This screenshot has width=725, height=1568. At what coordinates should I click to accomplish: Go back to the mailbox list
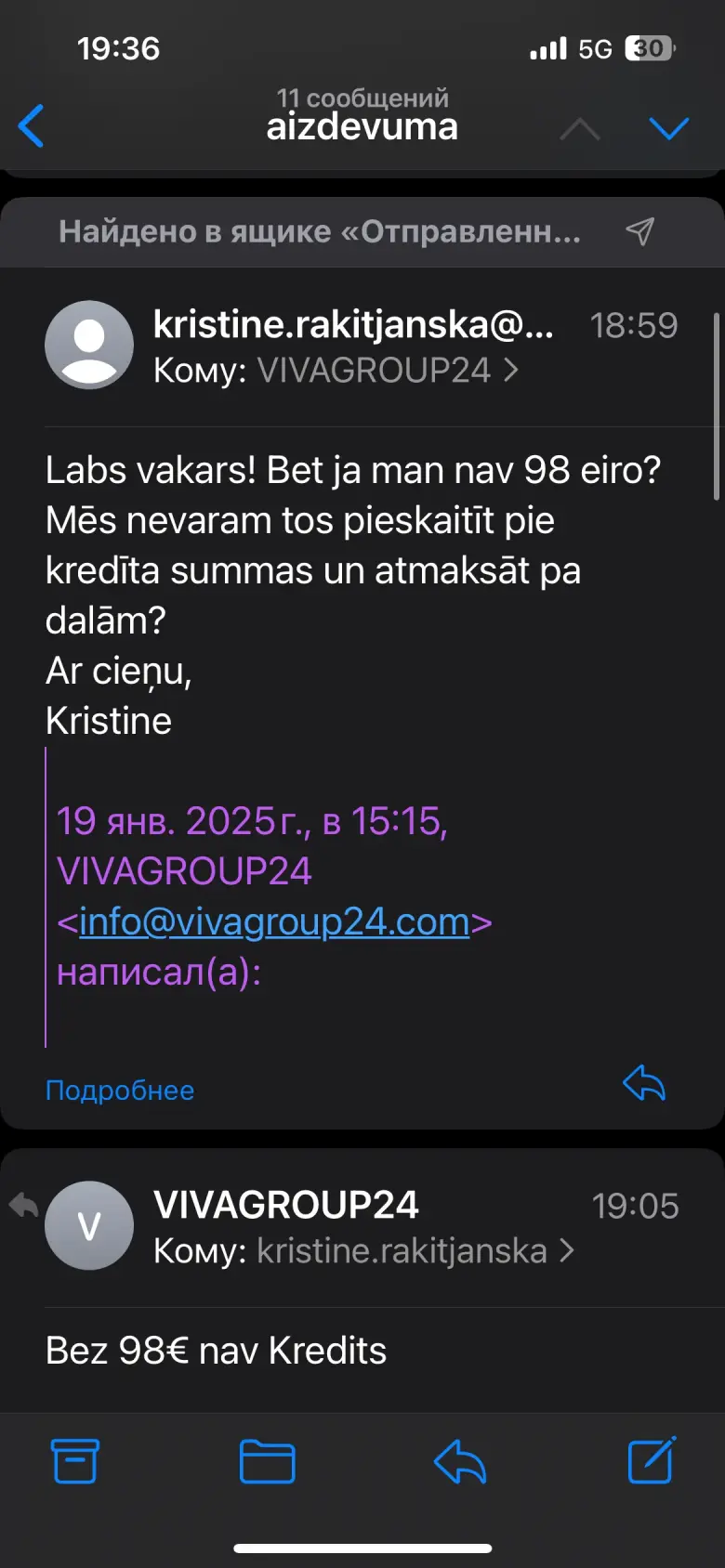31,125
